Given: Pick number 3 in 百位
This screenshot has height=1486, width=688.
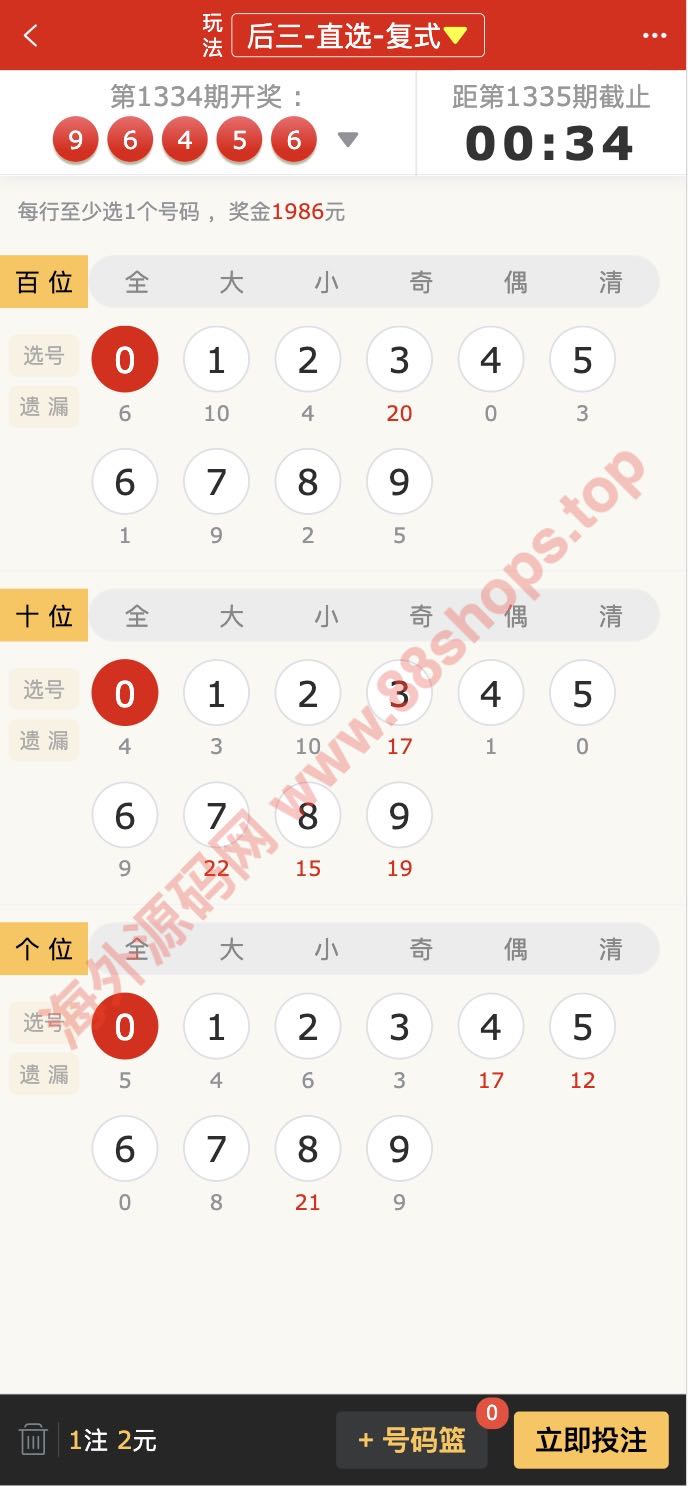Looking at the screenshot, I should (x=399, y=360).
